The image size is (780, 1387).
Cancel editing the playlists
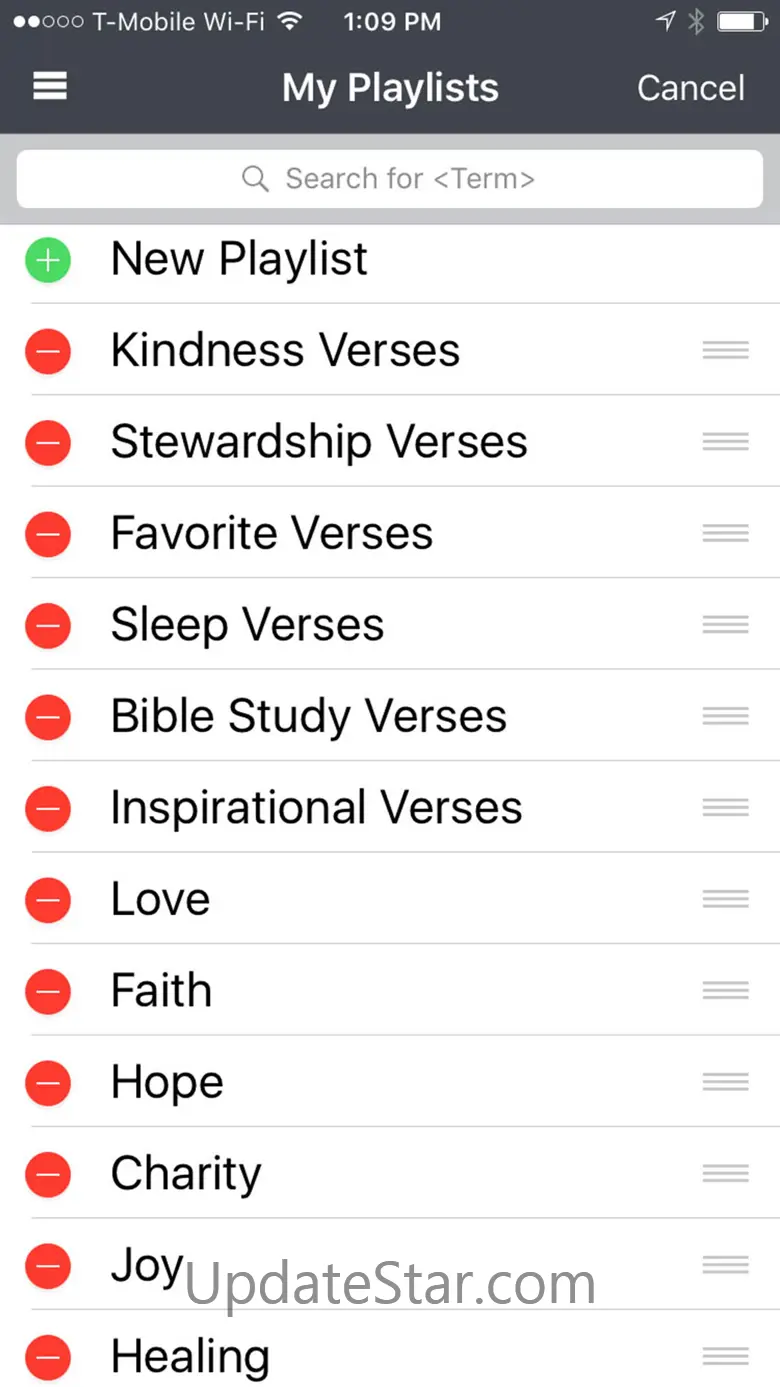[690, 88]
